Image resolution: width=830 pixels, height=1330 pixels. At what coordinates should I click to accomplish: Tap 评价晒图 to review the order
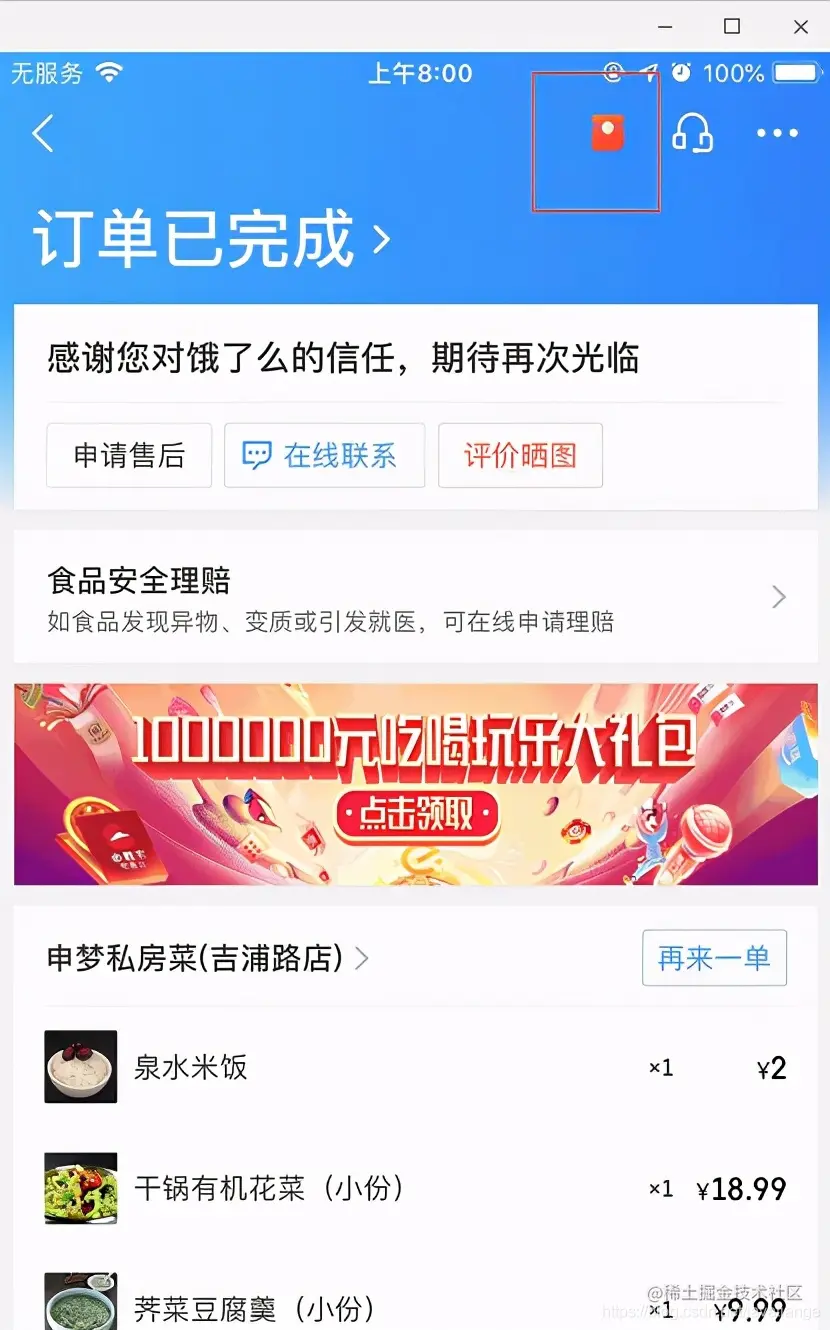click(x=520, y=456)
